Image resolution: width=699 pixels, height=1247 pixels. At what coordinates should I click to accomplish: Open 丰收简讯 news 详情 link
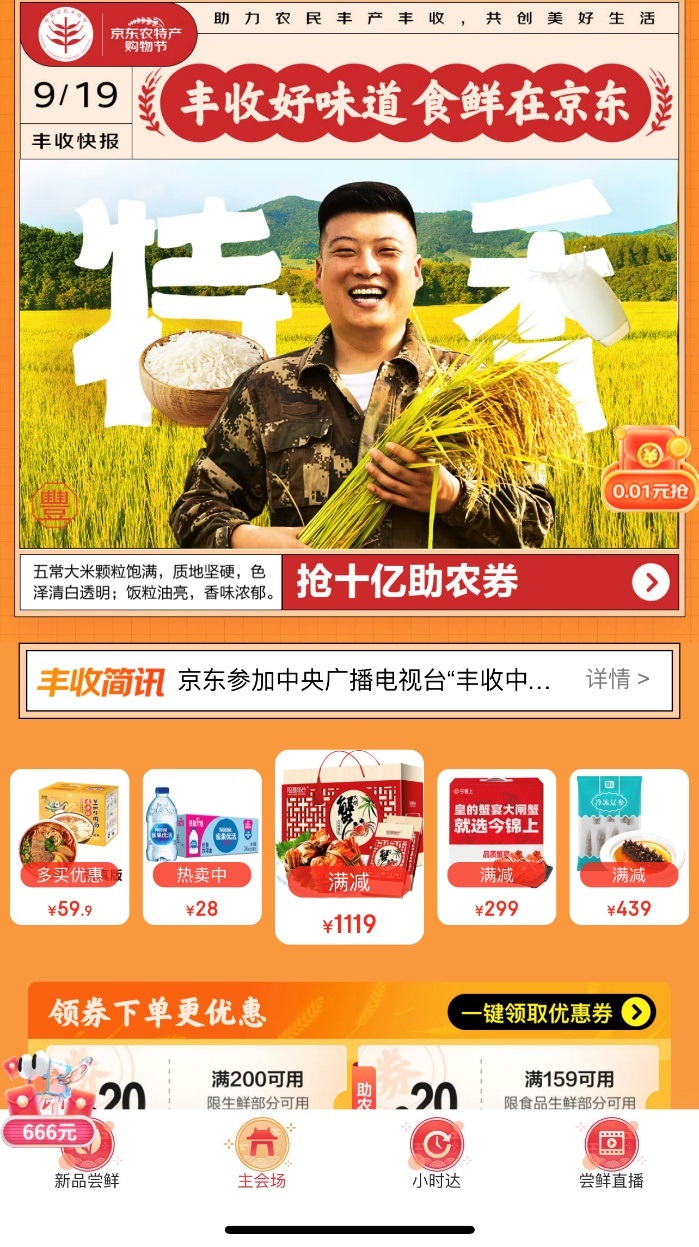pos(617,680)
